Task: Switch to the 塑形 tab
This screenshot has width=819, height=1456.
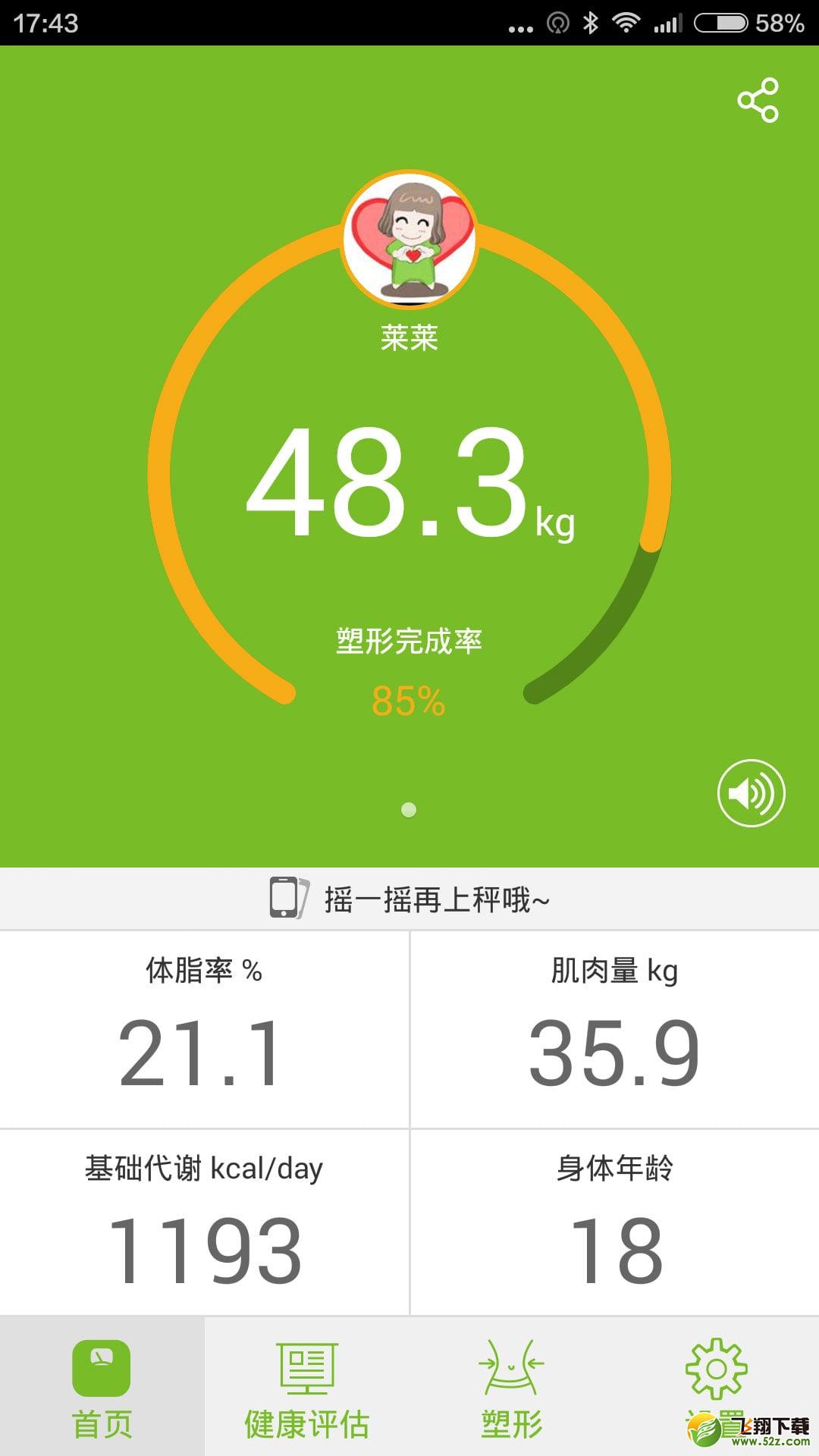Action: (512, 1386)
